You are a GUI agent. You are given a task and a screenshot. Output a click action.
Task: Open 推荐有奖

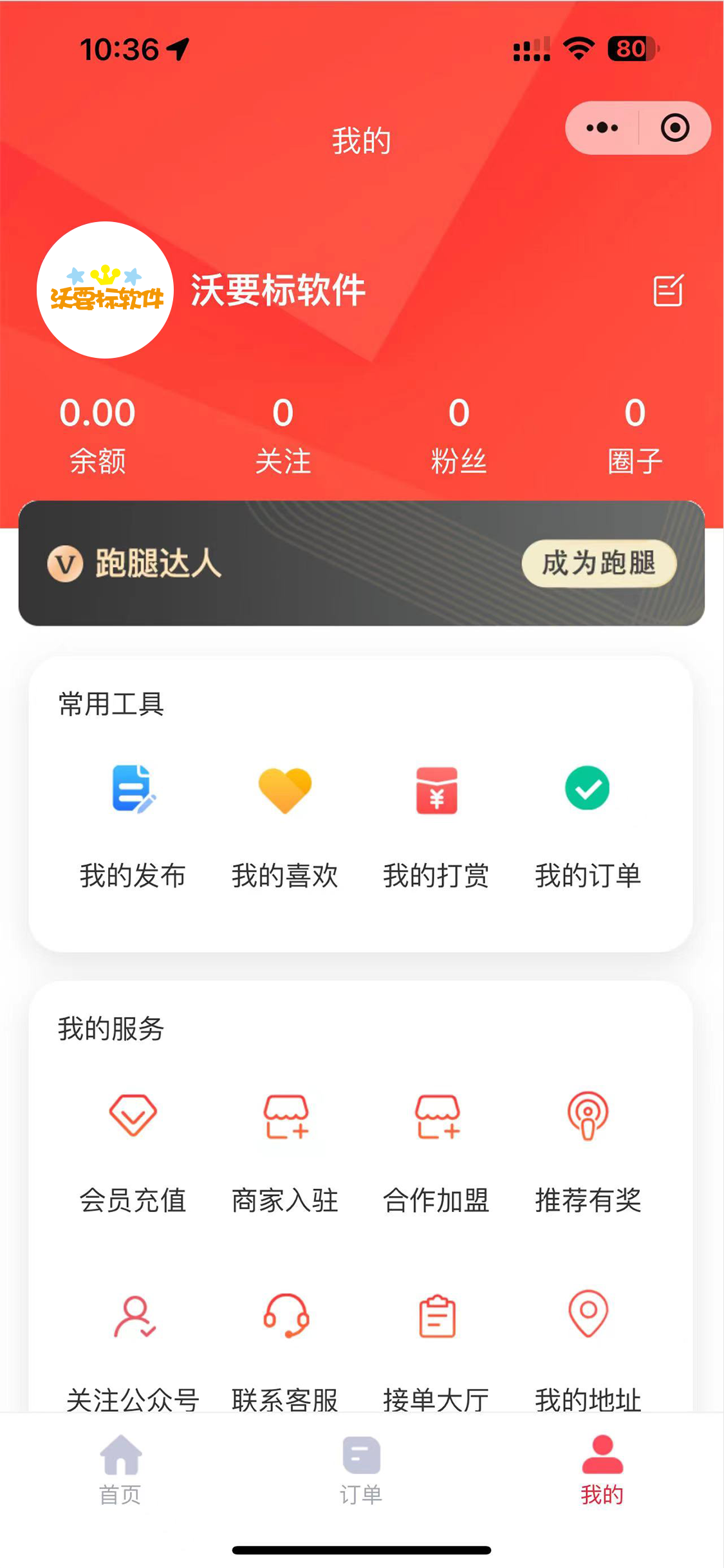588,1152
